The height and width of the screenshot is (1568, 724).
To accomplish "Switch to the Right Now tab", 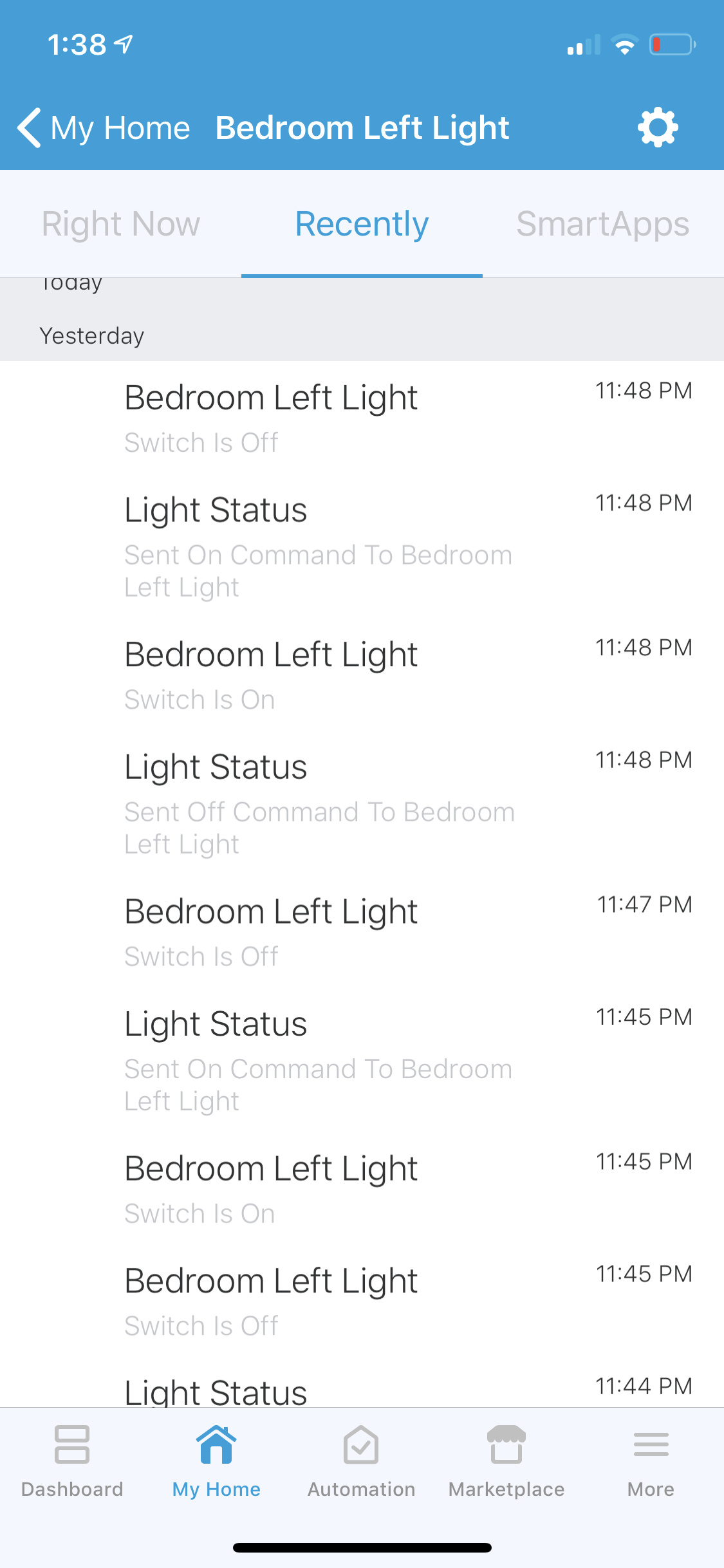I will [x=121, y=224].
